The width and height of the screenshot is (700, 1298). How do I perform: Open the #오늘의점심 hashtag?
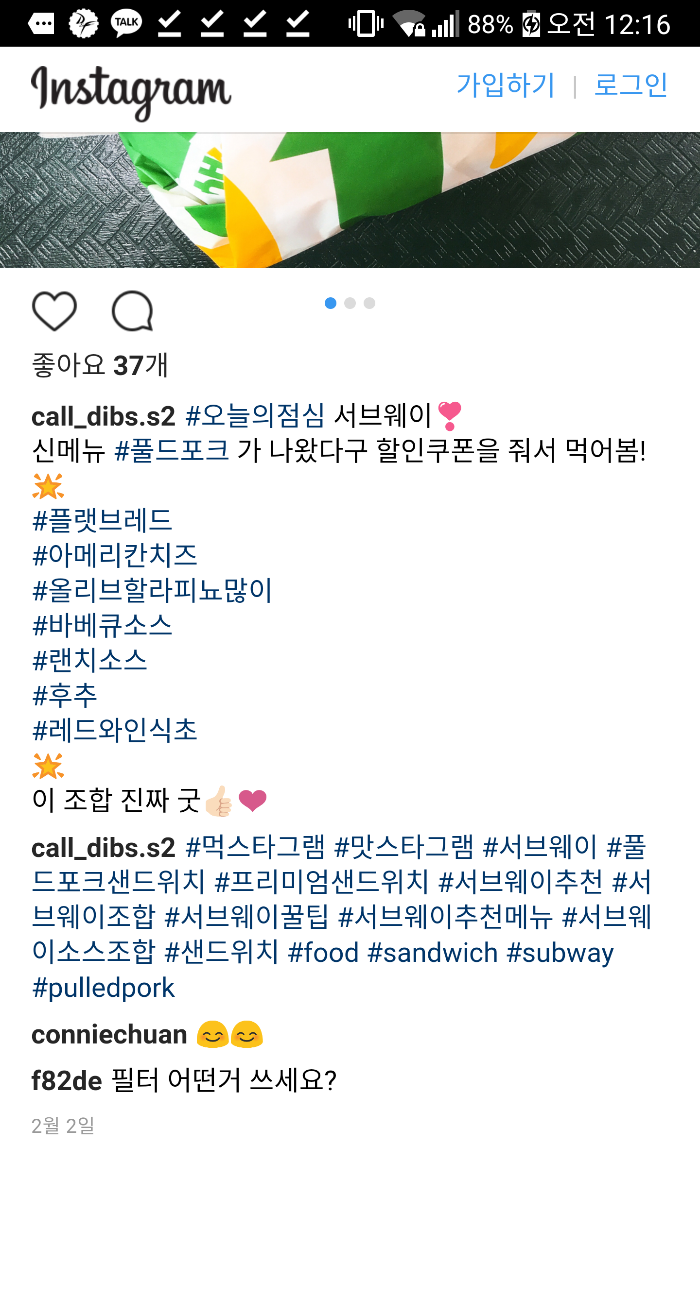pos(255,416)
